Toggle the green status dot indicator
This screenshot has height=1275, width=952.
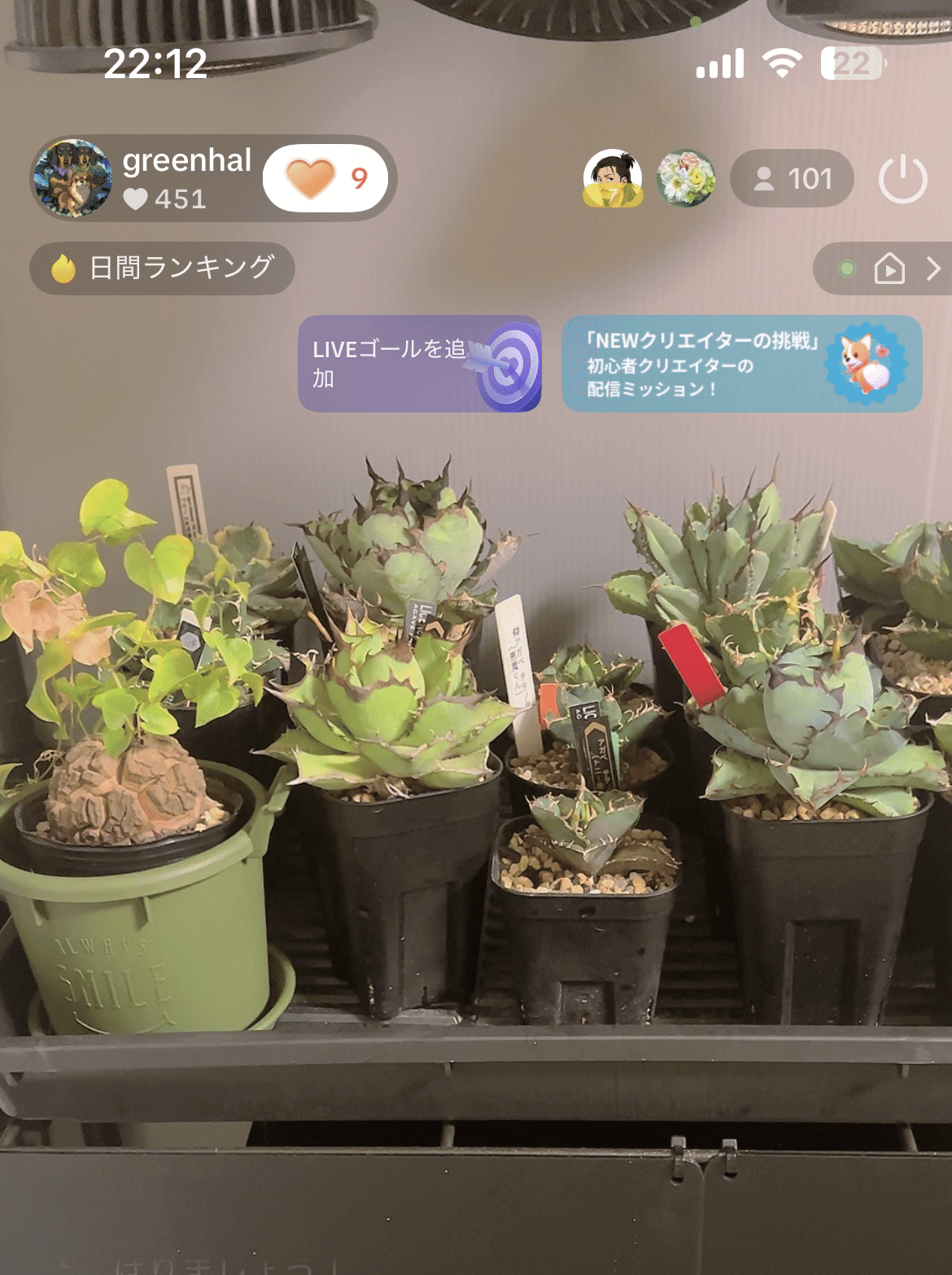pyautogui.click(x=848, y=268)
